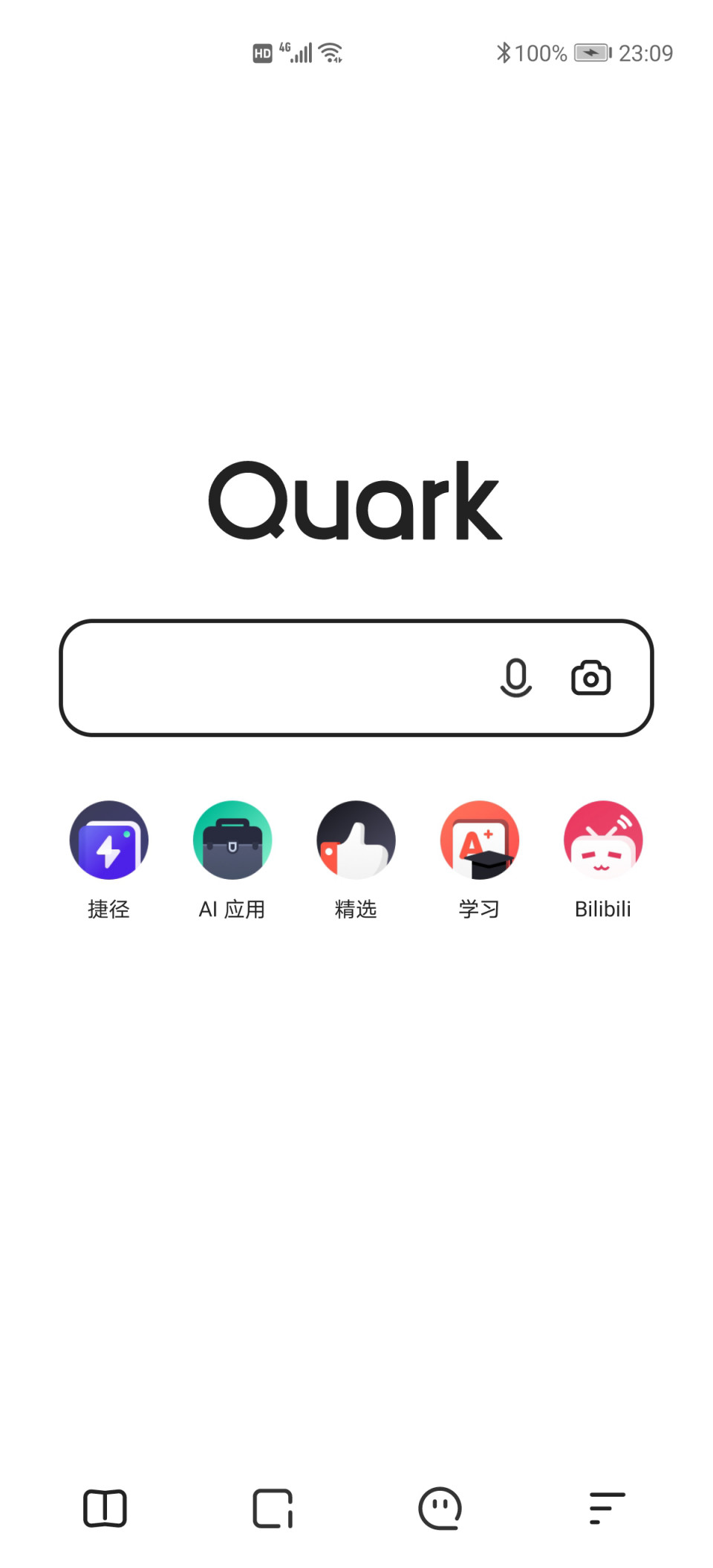
Task: Open the 学习 shortcut
Action: click(x=480, y=860)
